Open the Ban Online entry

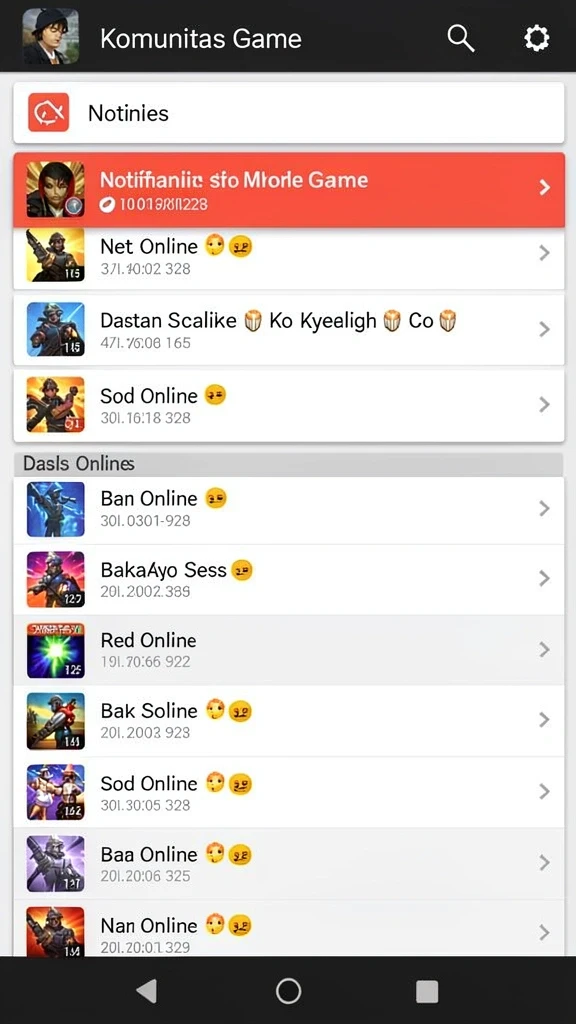[289, 509]
